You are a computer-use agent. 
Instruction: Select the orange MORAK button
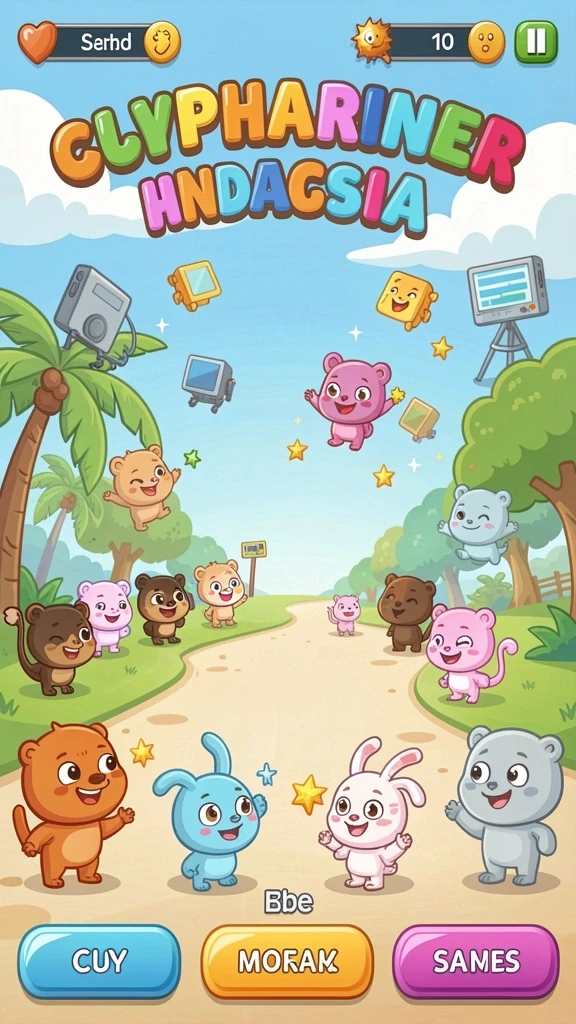point(287,961)
